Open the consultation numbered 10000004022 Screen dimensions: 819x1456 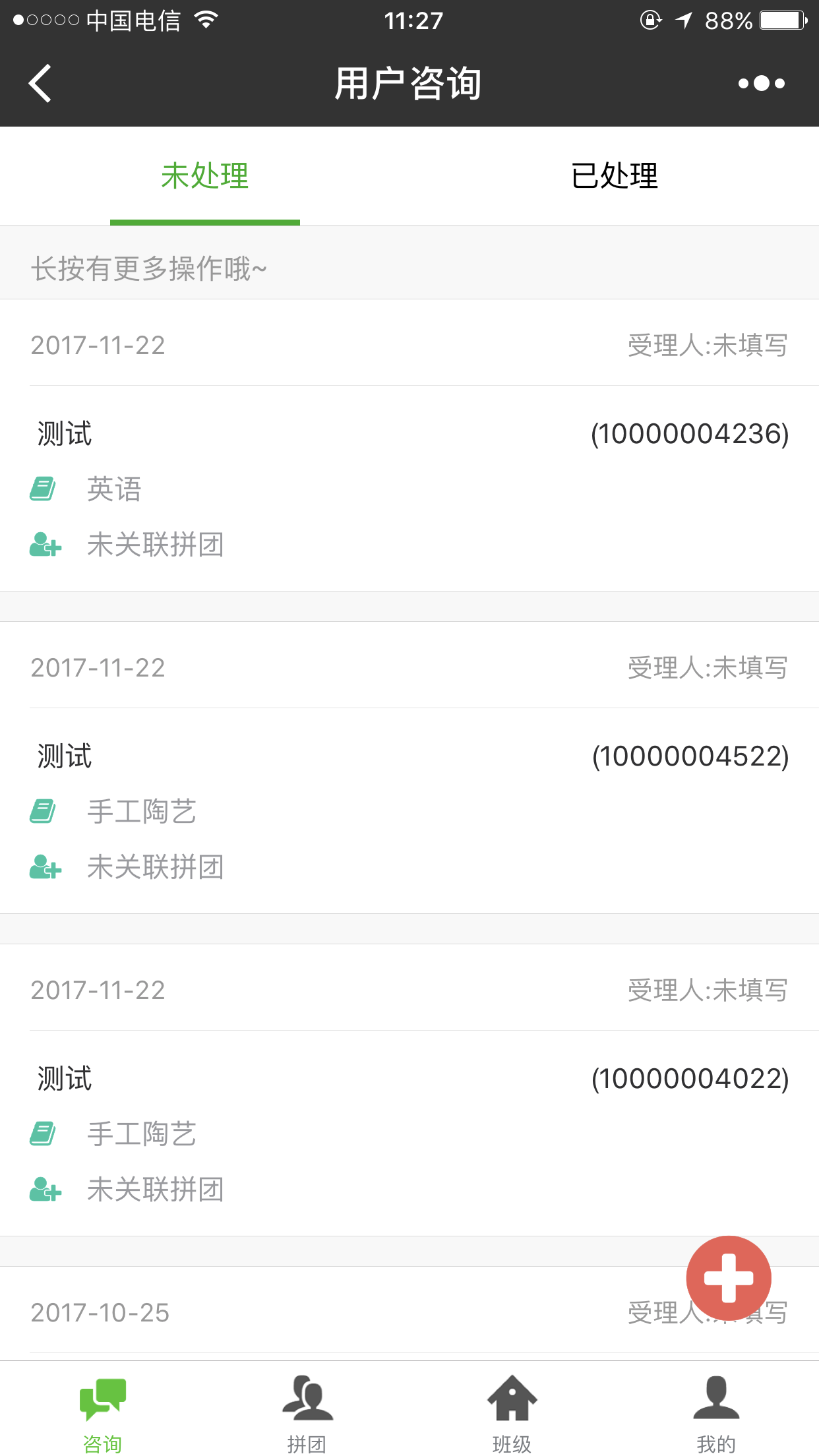(x=409, y=1090)
